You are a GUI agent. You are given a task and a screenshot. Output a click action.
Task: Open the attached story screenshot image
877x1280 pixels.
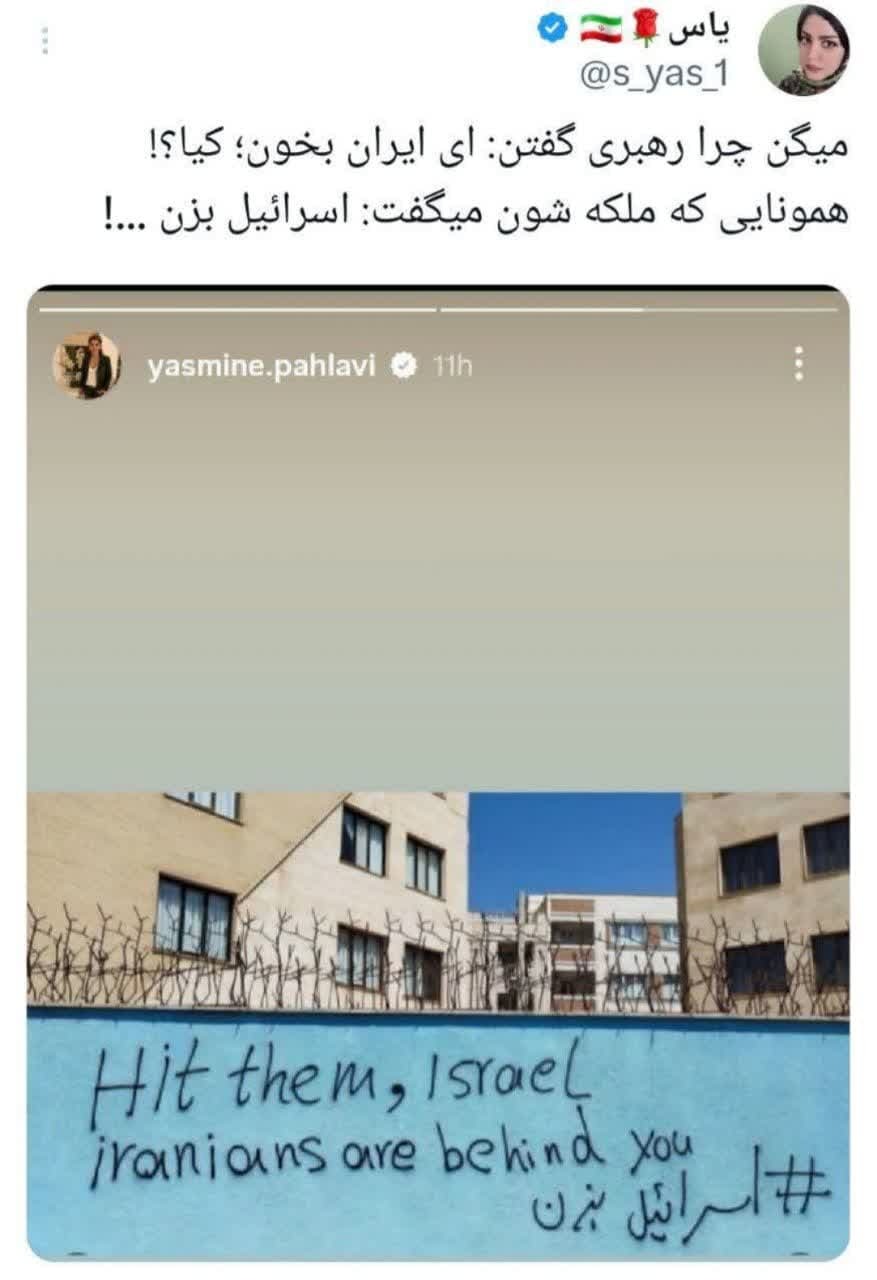(438, 770)
